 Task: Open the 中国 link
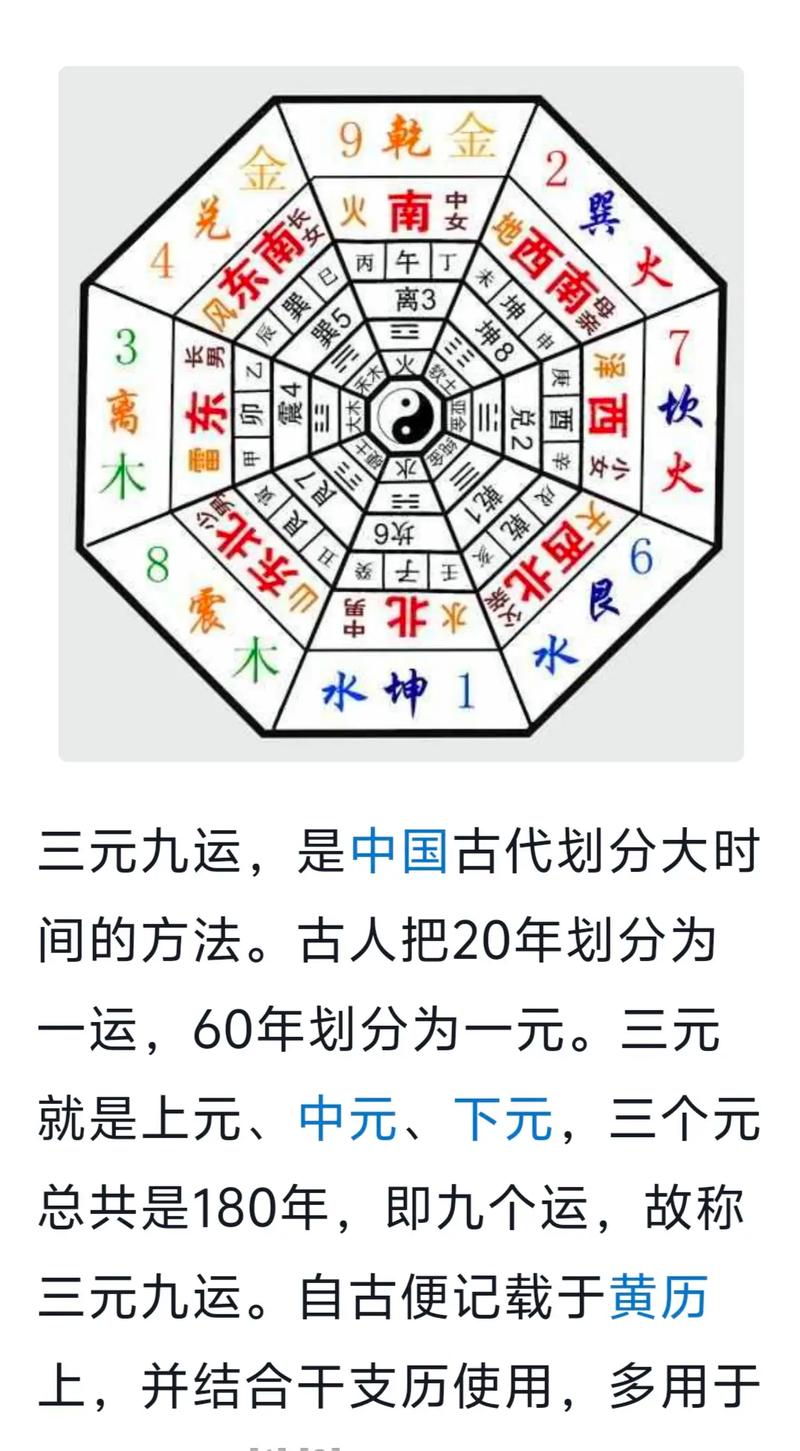(399, 854)
